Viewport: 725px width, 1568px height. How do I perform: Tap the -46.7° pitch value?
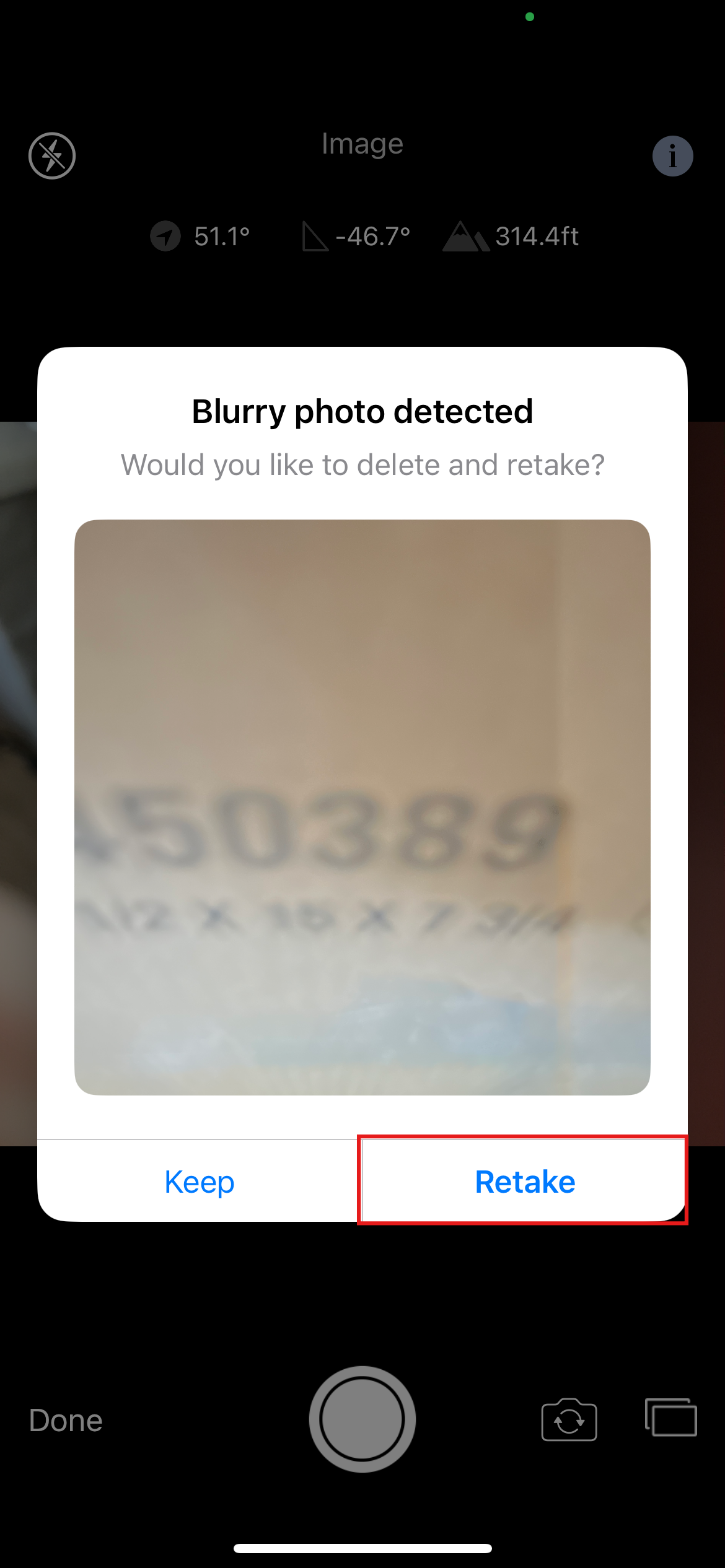(372, 236)
